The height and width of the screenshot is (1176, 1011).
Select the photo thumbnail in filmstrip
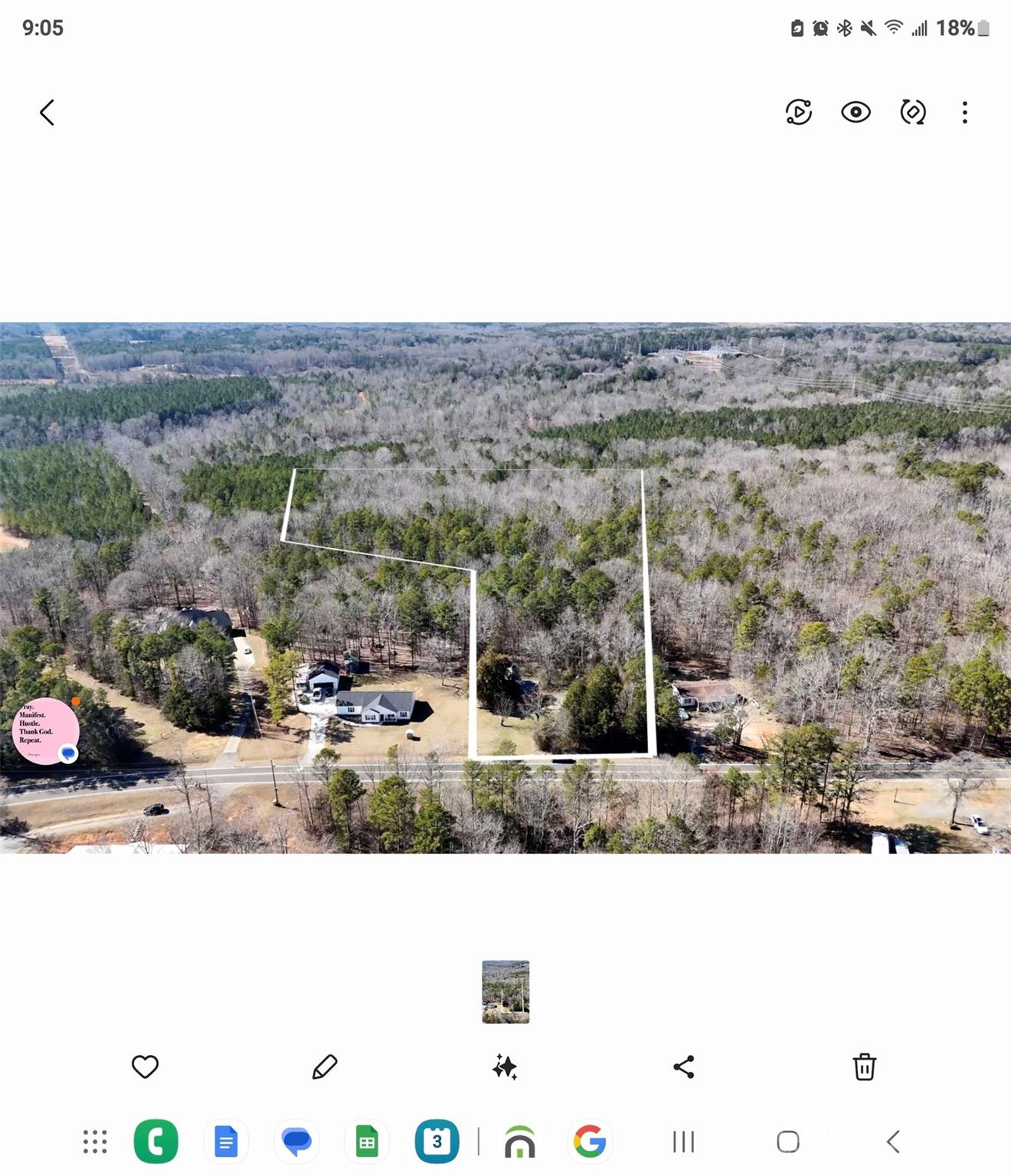(x=505, y=991)
